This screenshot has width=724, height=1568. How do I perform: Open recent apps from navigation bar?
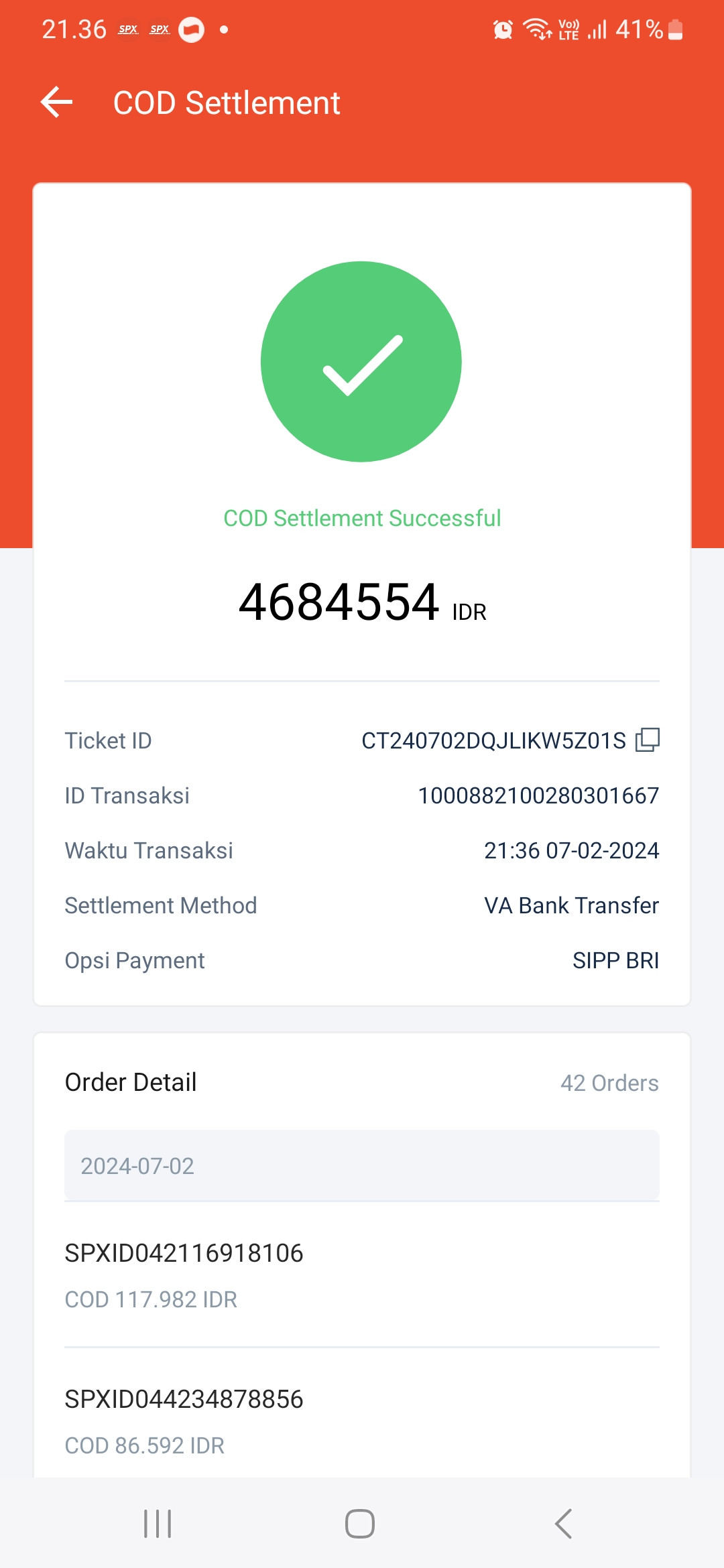click(x=158, y=1523)
